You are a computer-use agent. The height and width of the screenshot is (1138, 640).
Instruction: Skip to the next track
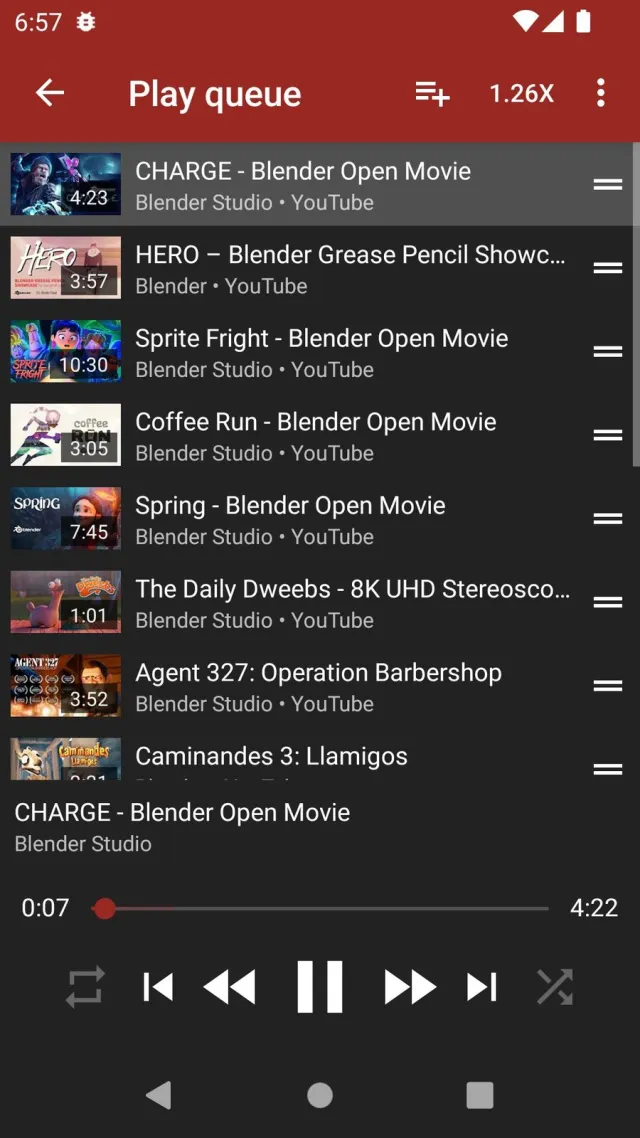482,987
